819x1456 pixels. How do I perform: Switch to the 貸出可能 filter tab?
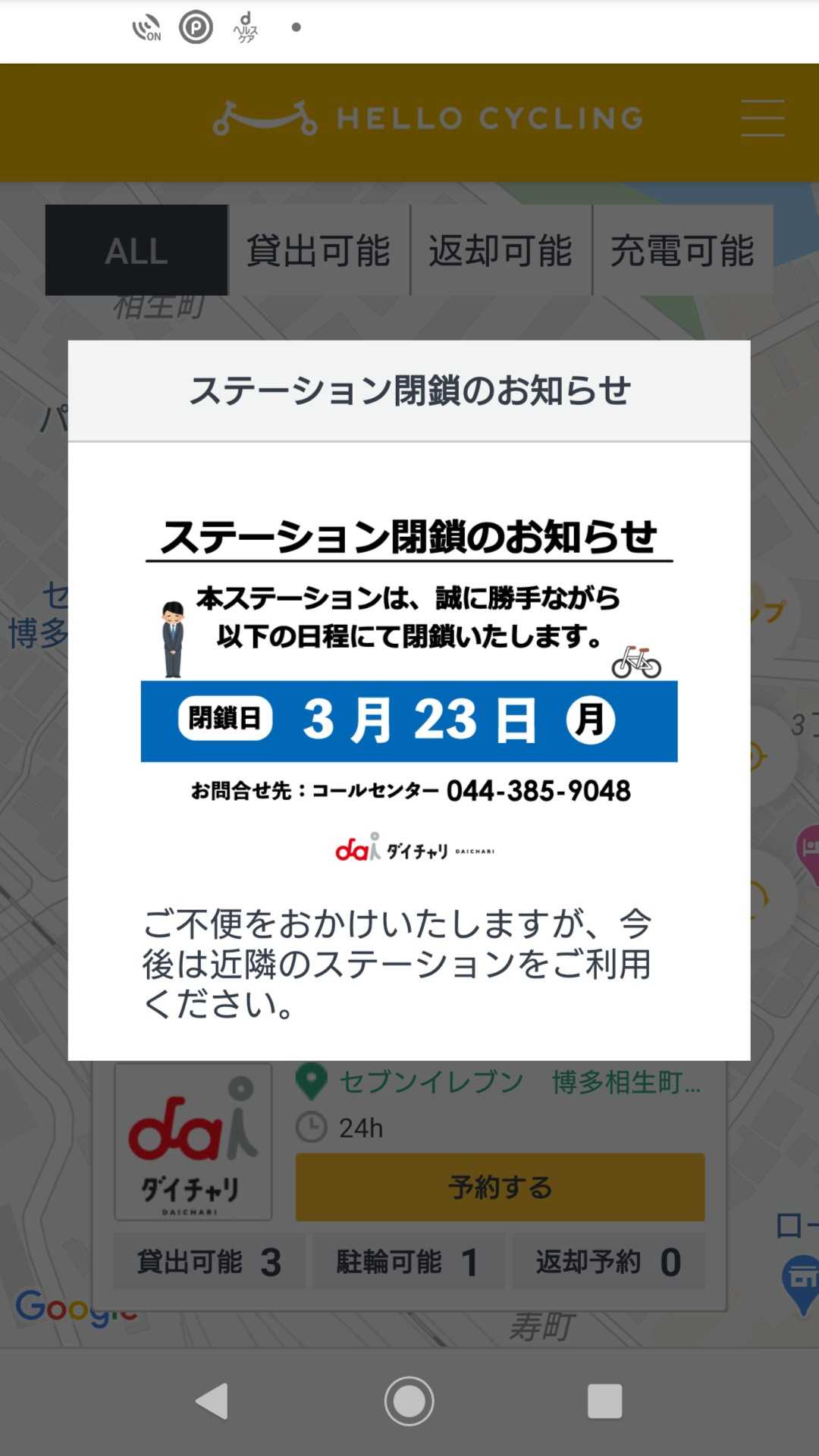319,250
